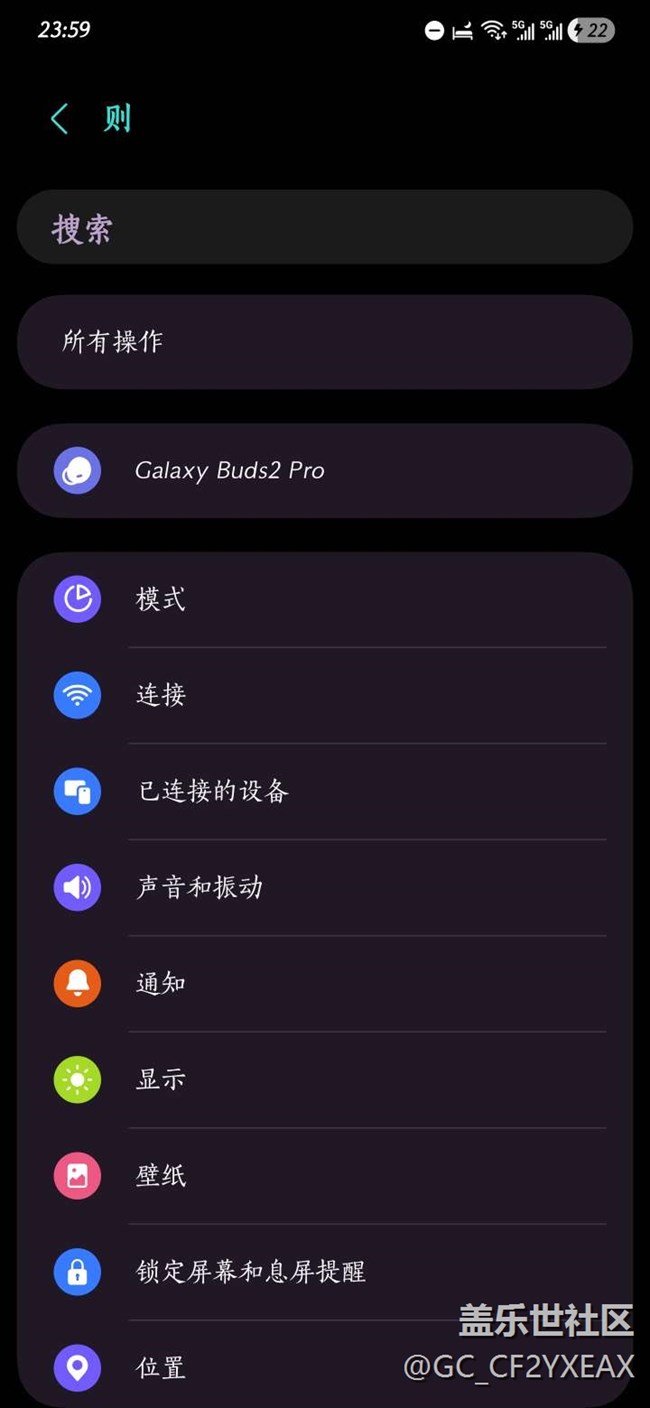Screen dimensions: 650x1408
Task: Select 声音和振动 sounds and vibration
Action: tap(324, 887)
